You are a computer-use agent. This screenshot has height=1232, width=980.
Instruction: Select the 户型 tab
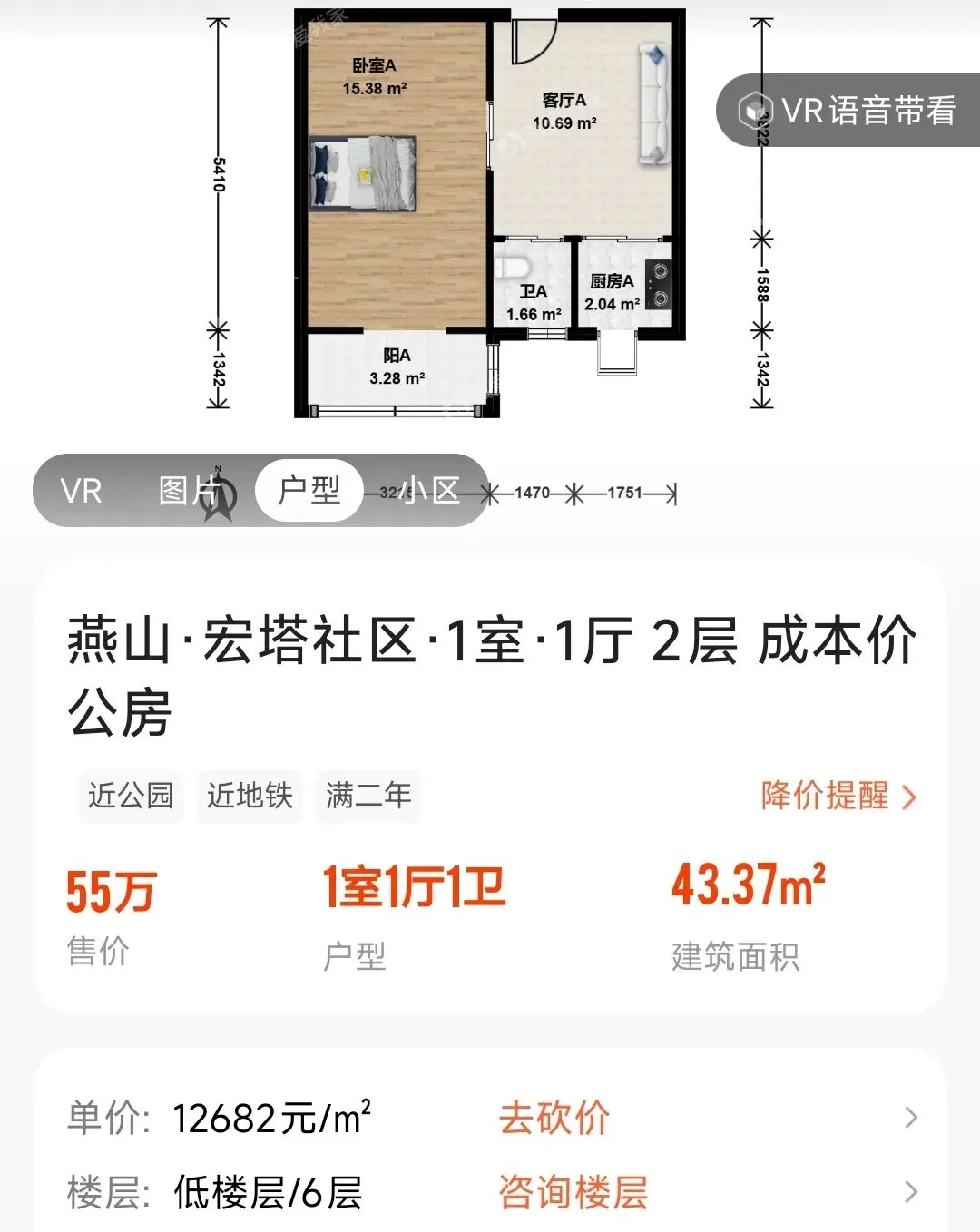[x=309, y=491]
